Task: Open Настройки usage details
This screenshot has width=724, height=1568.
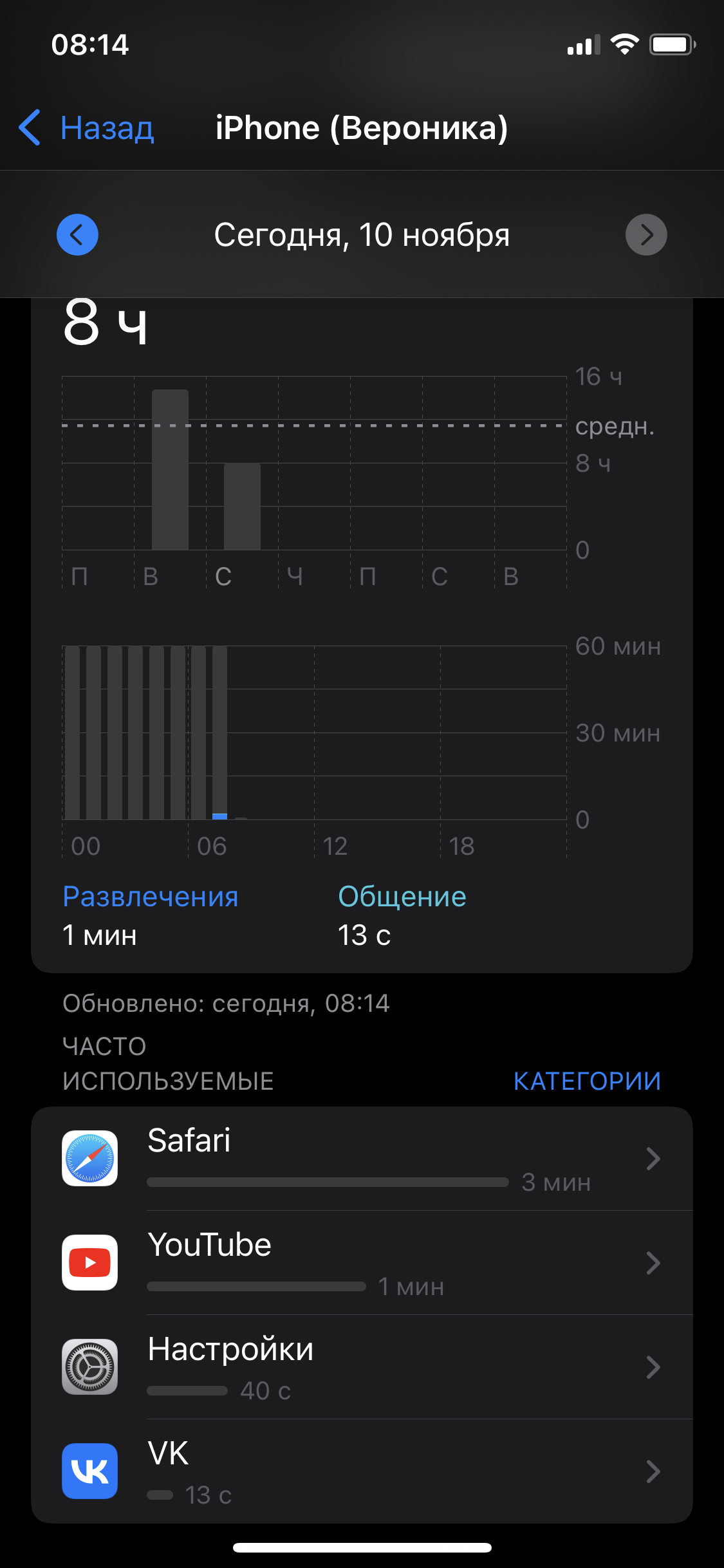Action: pyautogui.click(x=362, y=1367)
